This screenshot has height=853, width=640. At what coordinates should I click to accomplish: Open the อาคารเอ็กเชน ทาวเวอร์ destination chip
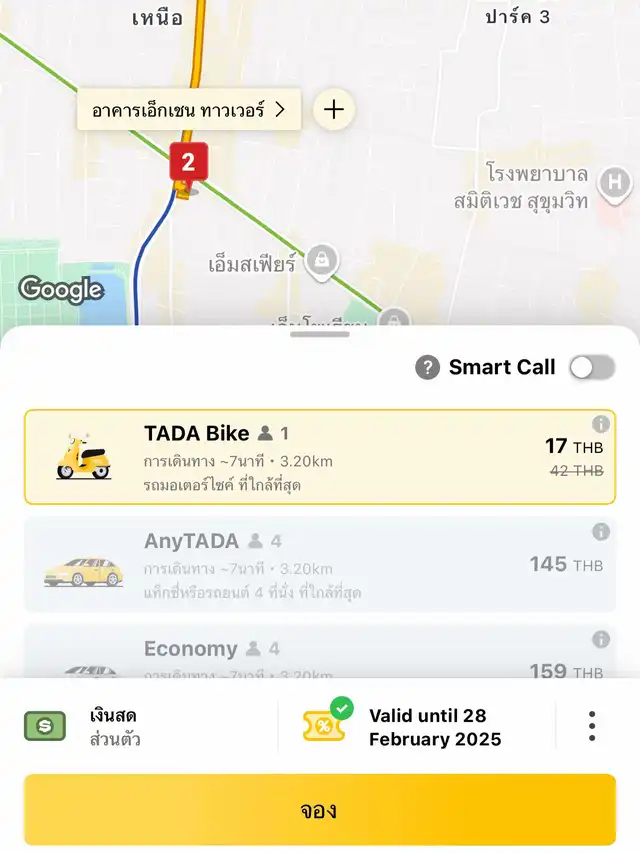189,109
